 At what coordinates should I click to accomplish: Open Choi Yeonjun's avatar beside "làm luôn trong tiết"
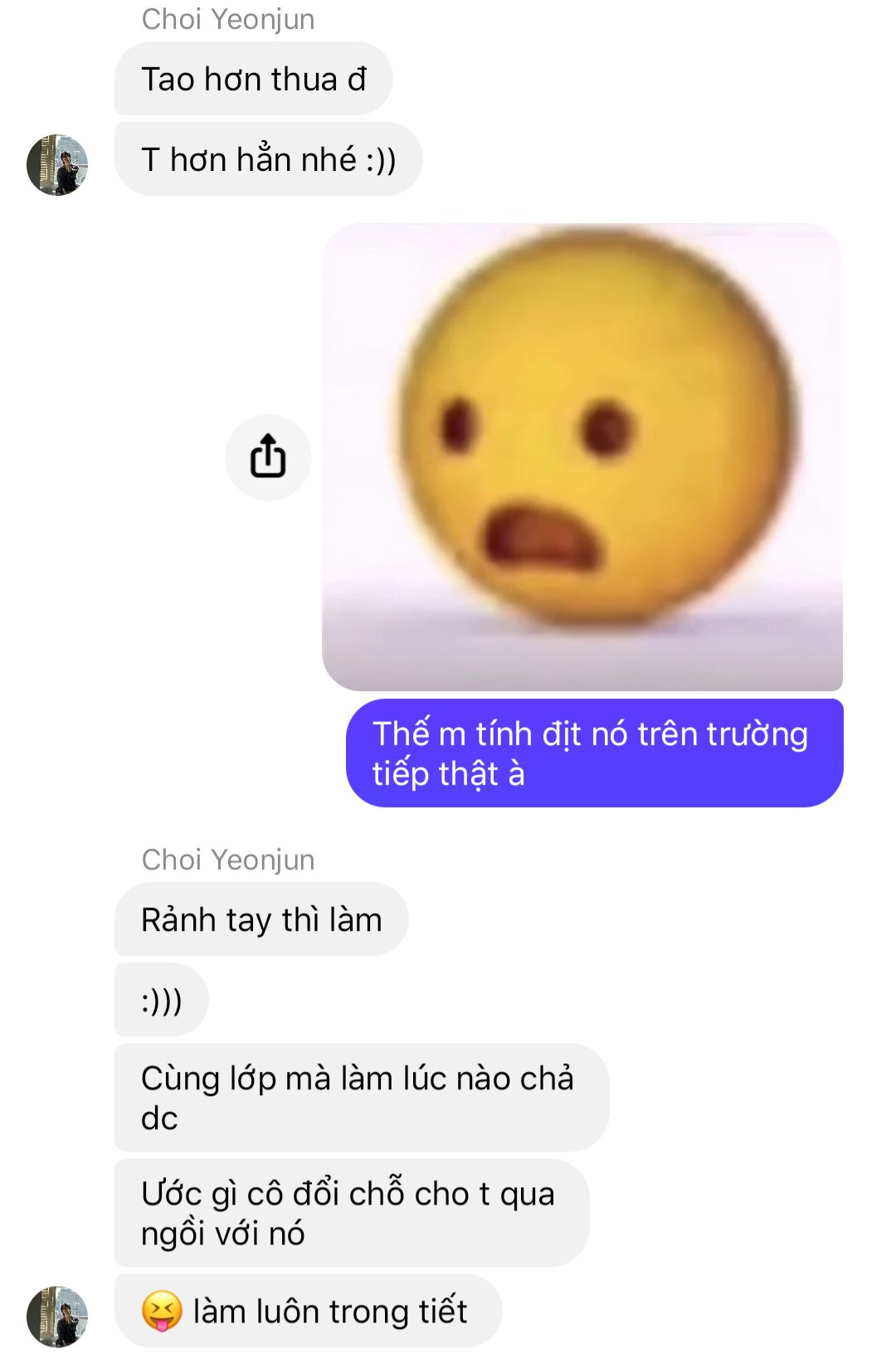tap(57, 1316)
